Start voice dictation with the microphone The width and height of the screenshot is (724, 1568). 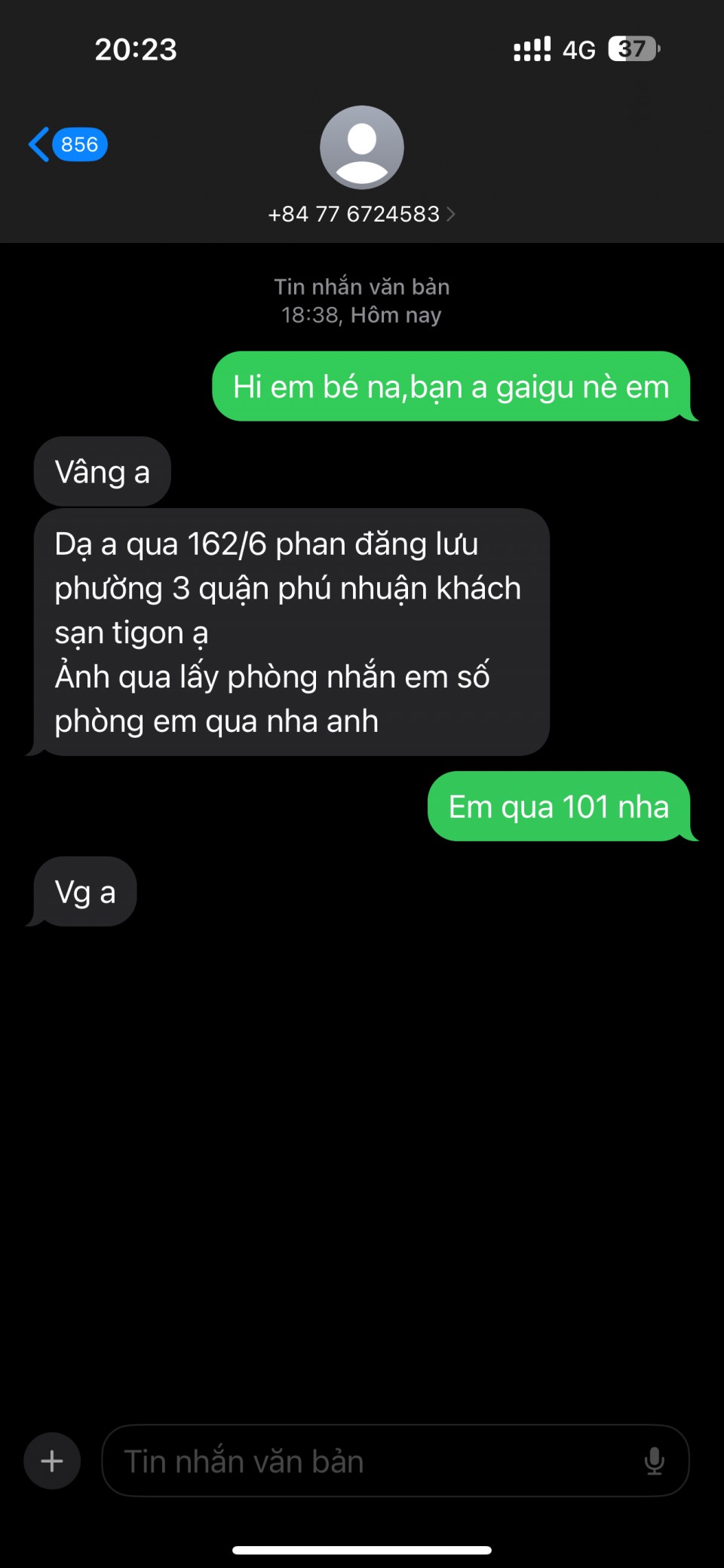(x=654, y=1461)
